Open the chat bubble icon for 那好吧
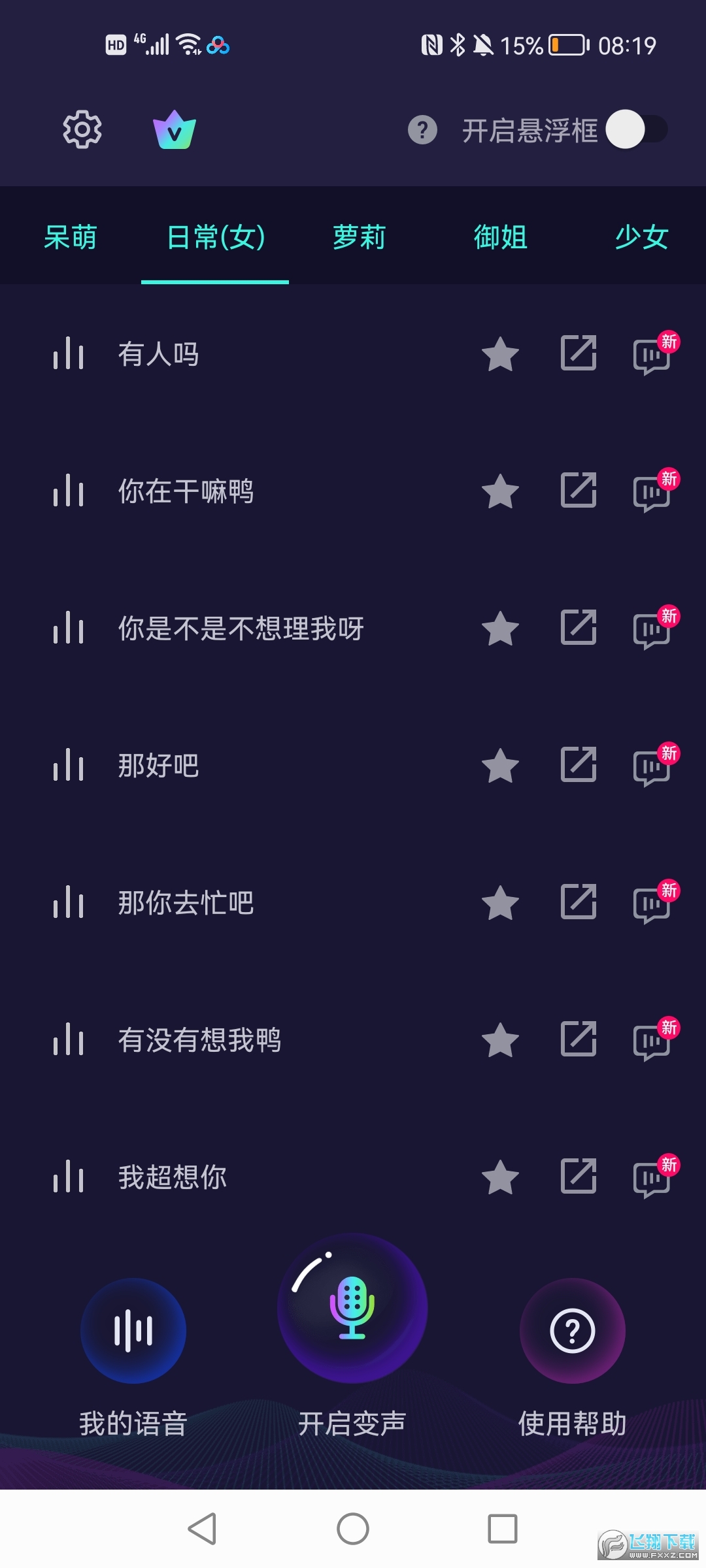This screenshot has width=706, height=1568. click(651, 766)
